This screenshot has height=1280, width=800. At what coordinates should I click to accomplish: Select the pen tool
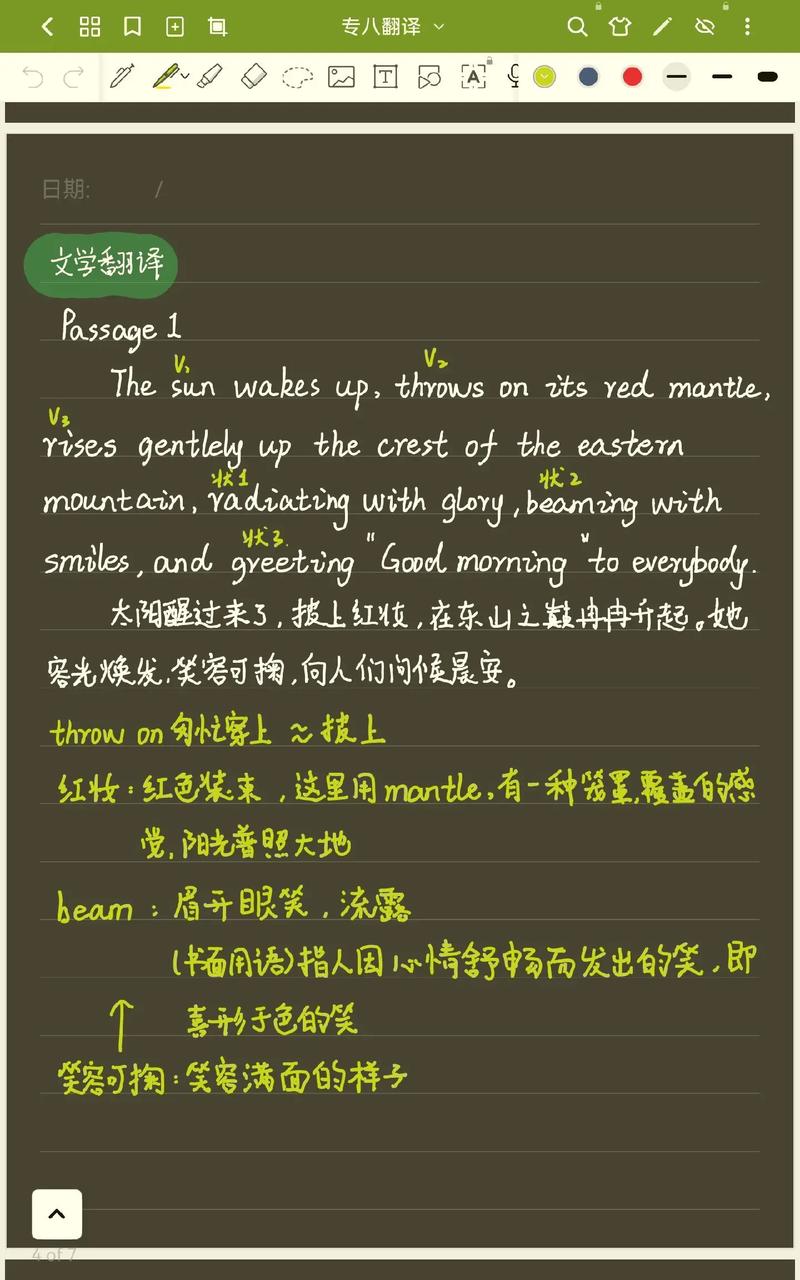tap(122, 77)
